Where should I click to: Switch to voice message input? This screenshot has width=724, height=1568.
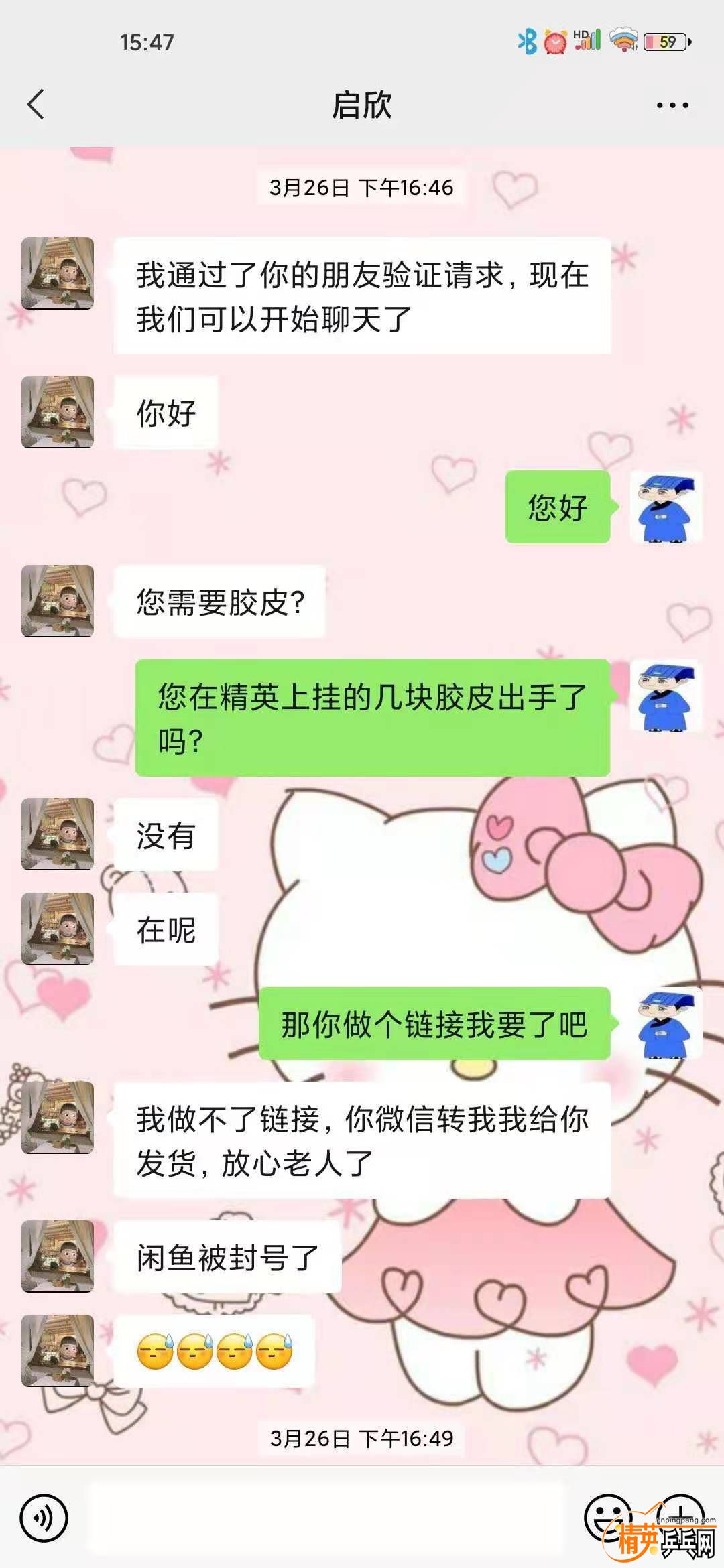tap(44, 1518)
